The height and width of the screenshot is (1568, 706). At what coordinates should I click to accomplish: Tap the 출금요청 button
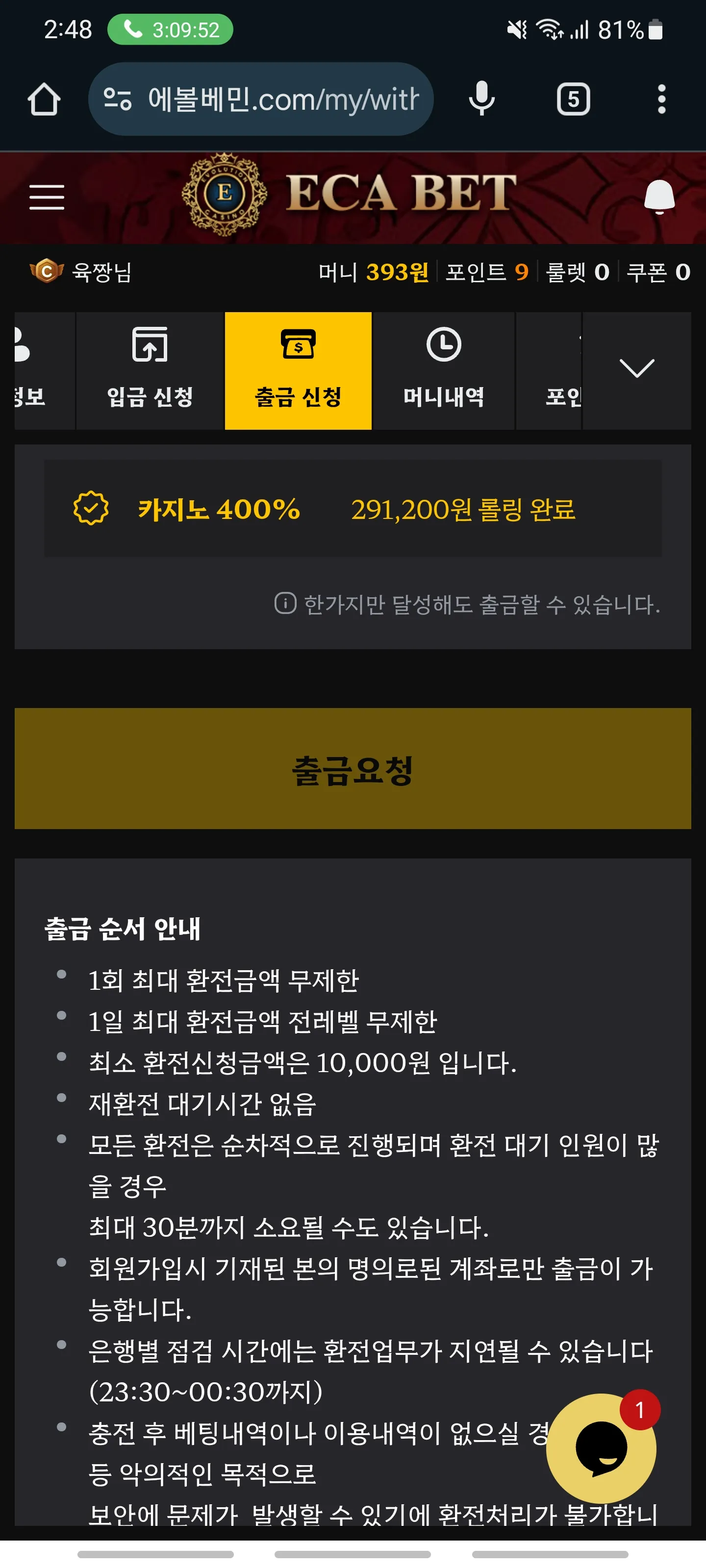point(353,768)
